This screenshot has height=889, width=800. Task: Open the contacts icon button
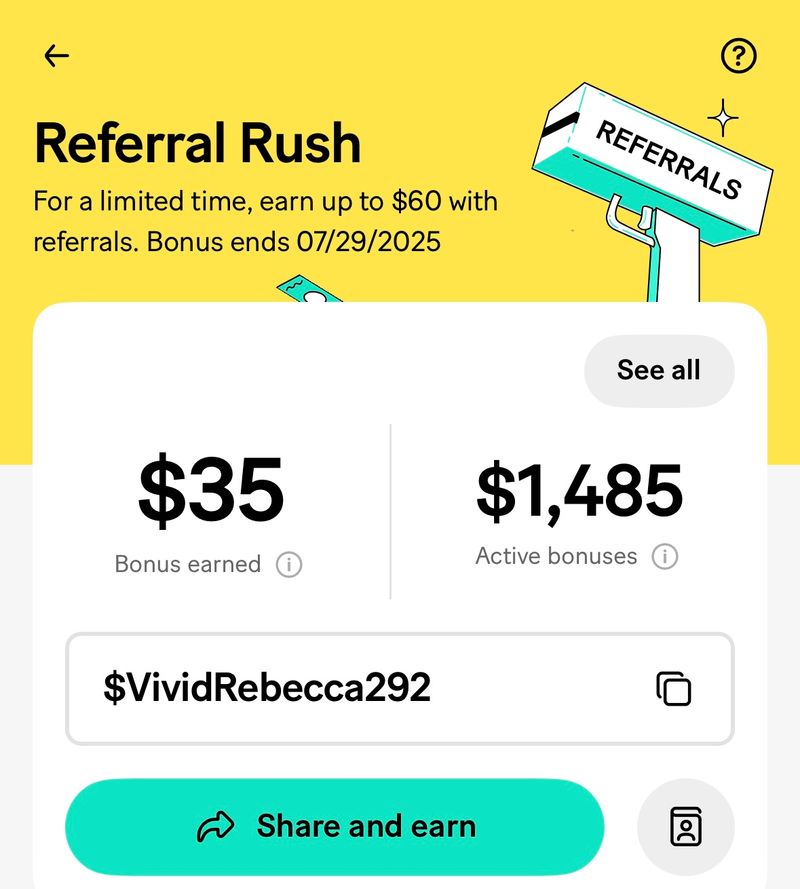(x=686, y=827)
